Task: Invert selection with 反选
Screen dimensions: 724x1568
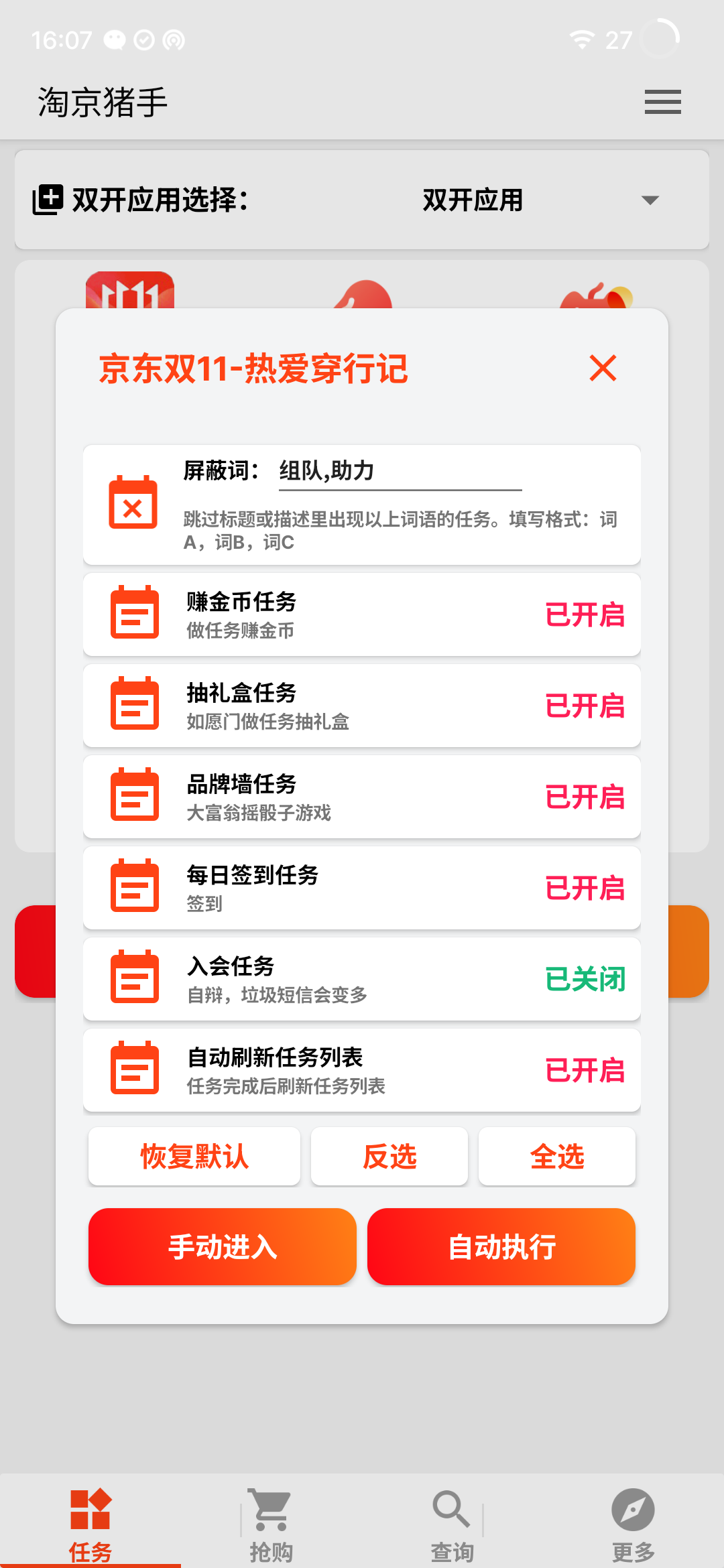Action: click(x=389, y=1157)
